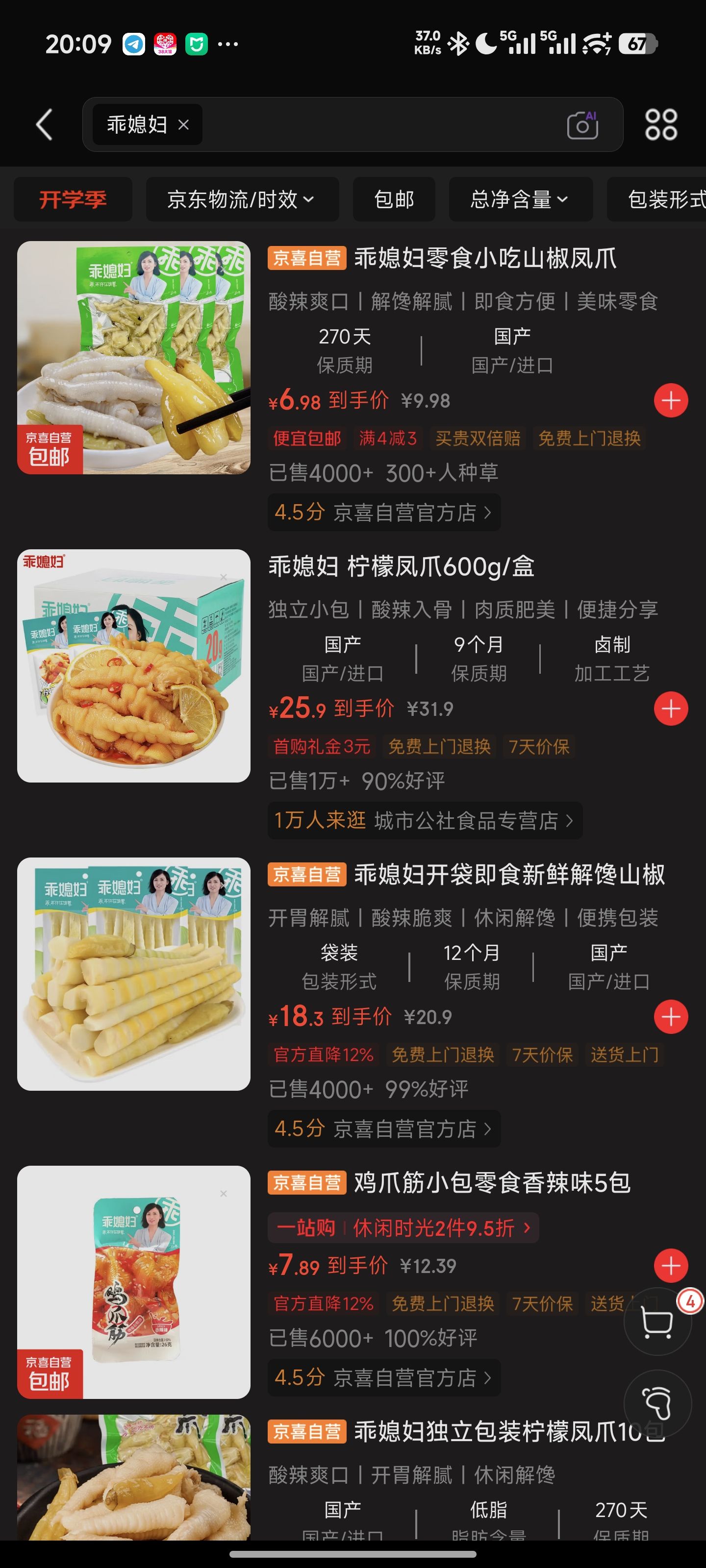Add 鸡爪筋小包零食 to cart

[x=671, y=1266]
